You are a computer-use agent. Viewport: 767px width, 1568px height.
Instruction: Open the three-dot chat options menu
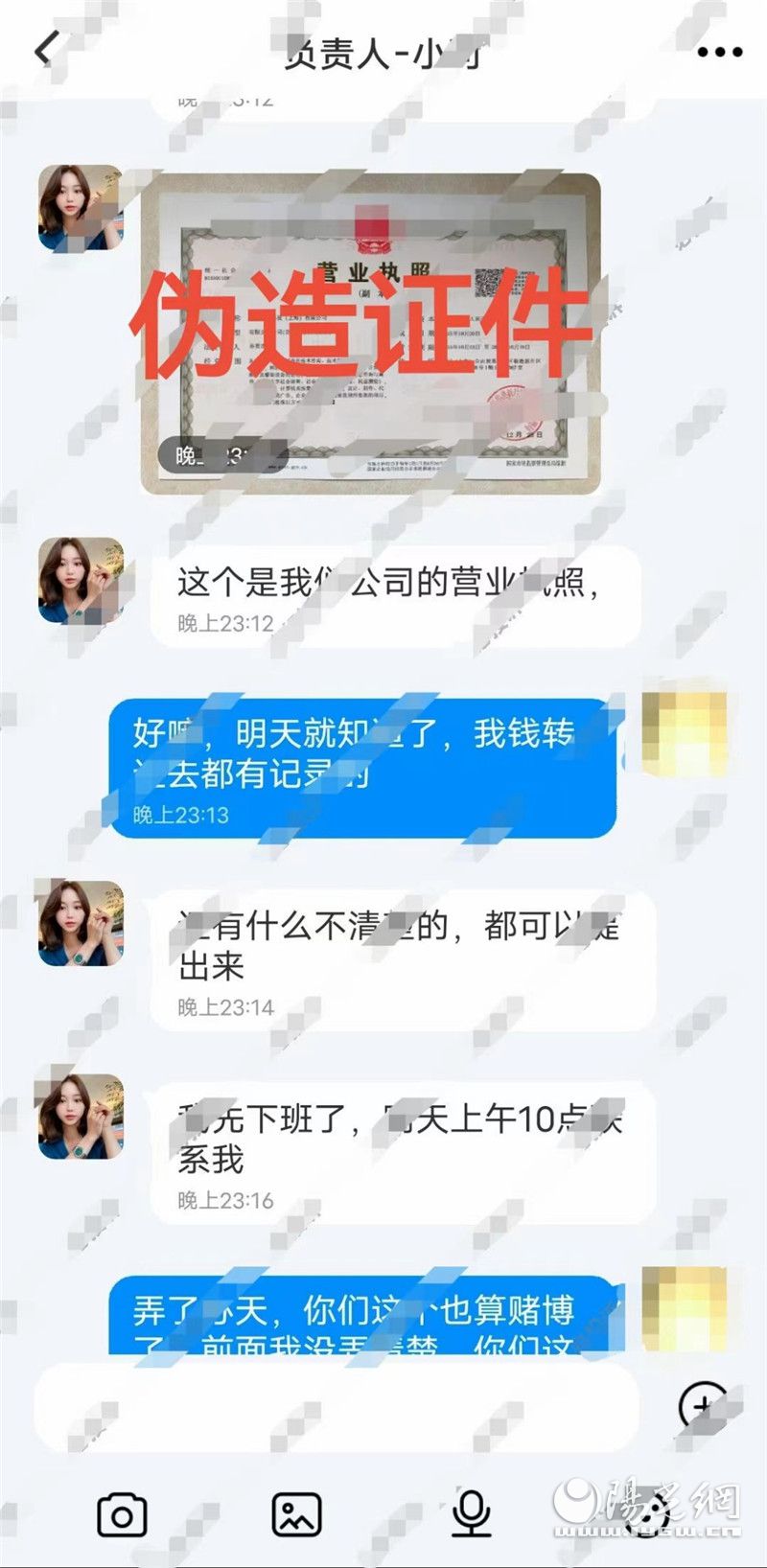point(720,52)
